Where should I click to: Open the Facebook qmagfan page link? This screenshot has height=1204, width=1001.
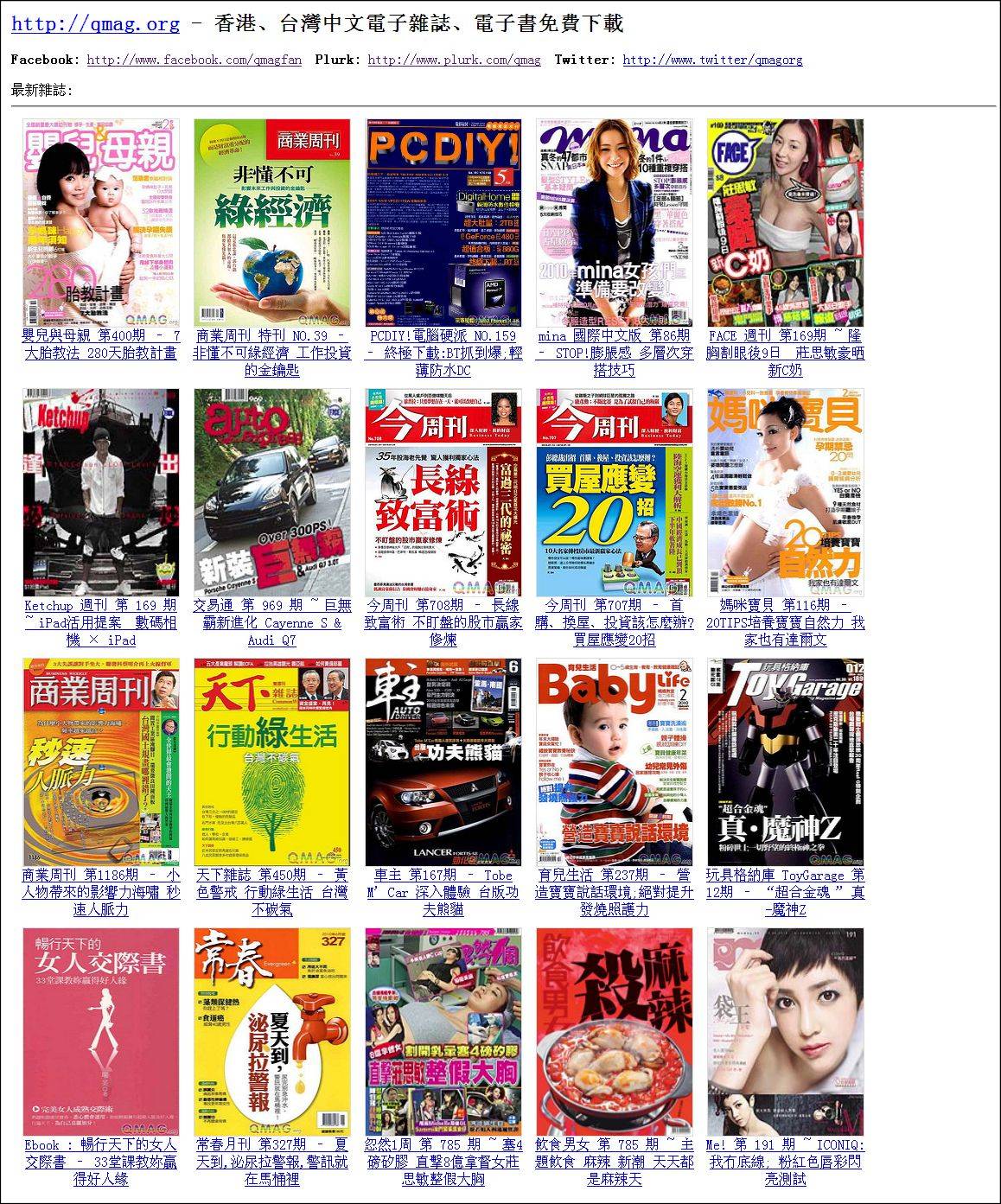click(x=194, y=60)
